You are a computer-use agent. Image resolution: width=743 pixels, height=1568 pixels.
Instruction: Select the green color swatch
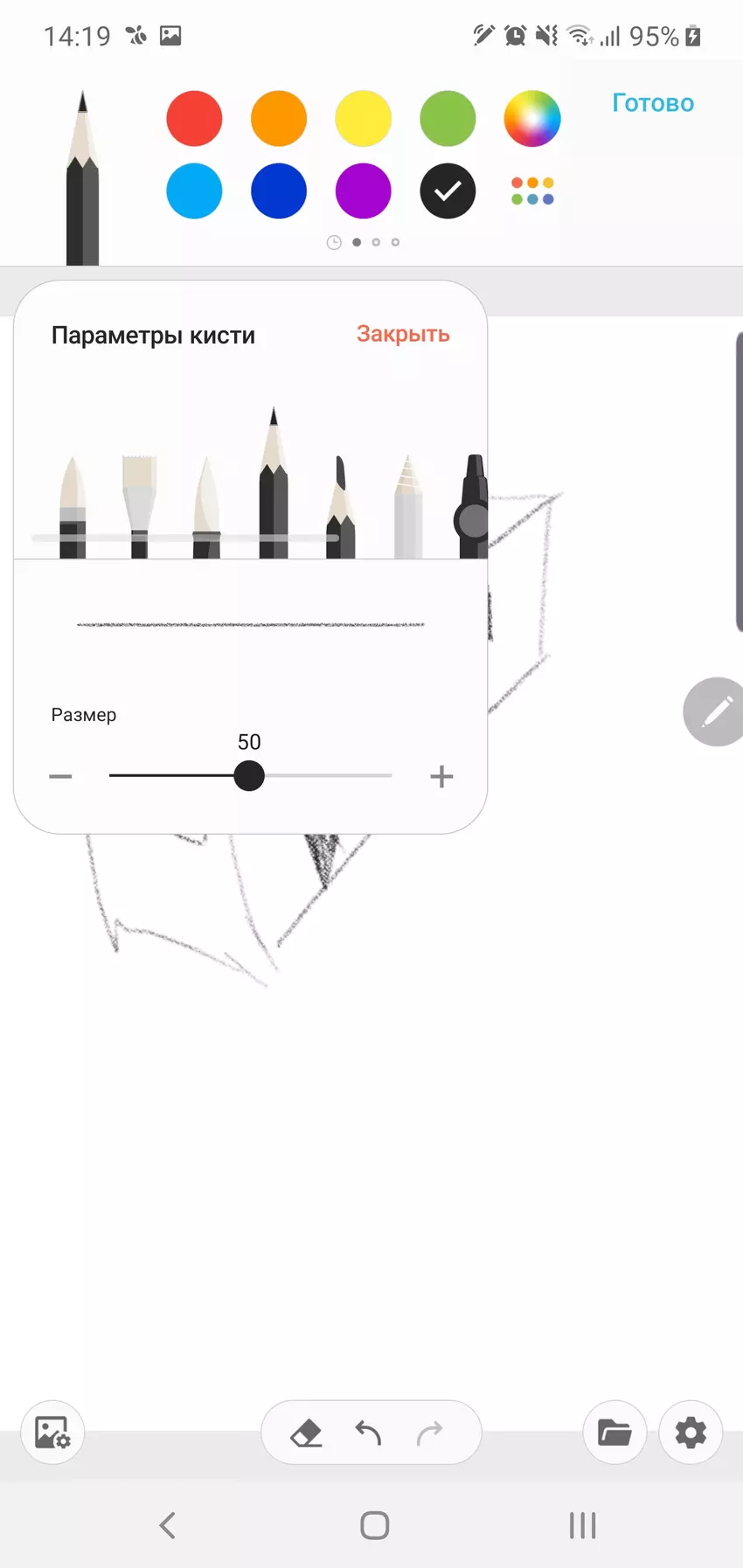click(448, 118)
